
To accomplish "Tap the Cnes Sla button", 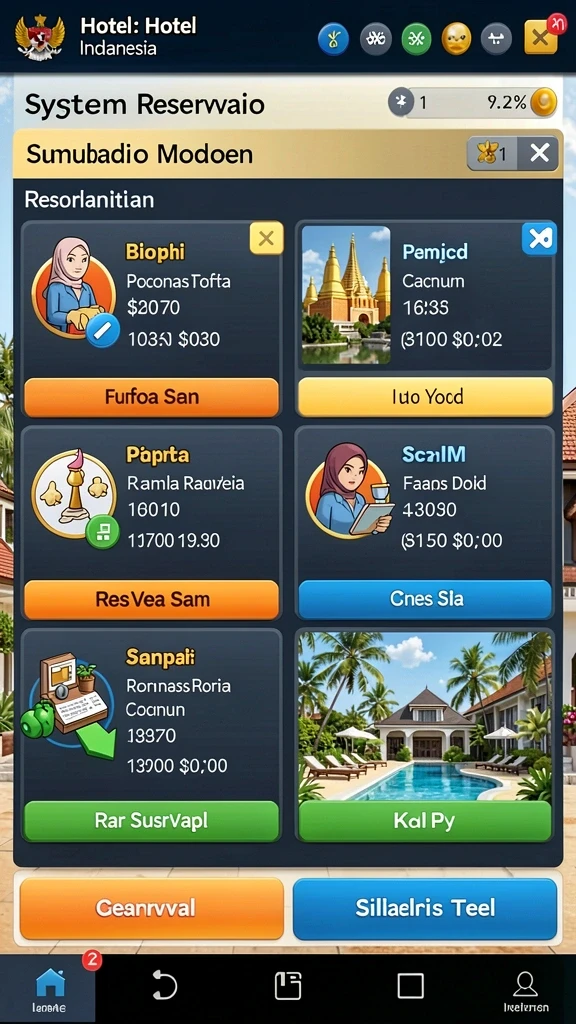I will tap(425, 599).
